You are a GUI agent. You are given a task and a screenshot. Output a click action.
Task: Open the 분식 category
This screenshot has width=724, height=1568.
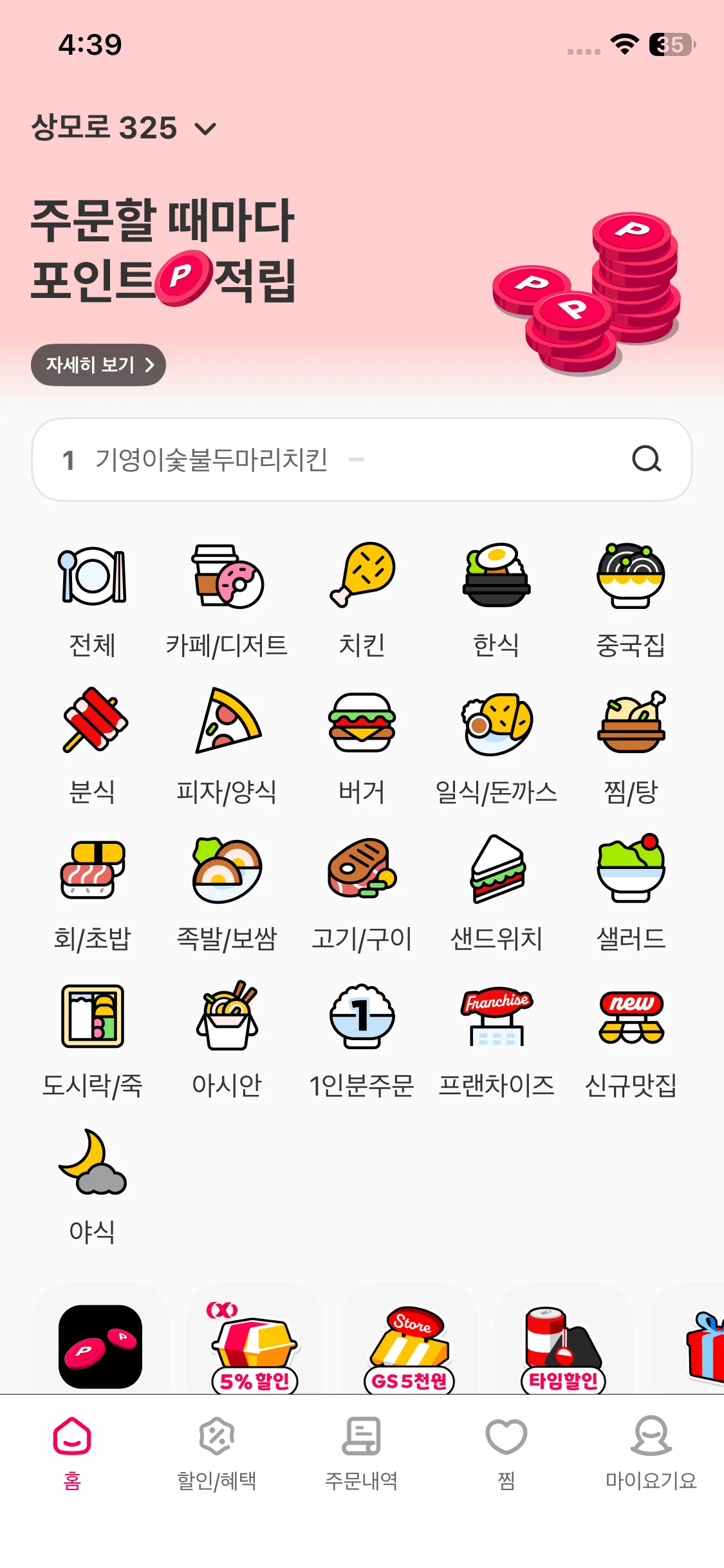tap(93, 745)
